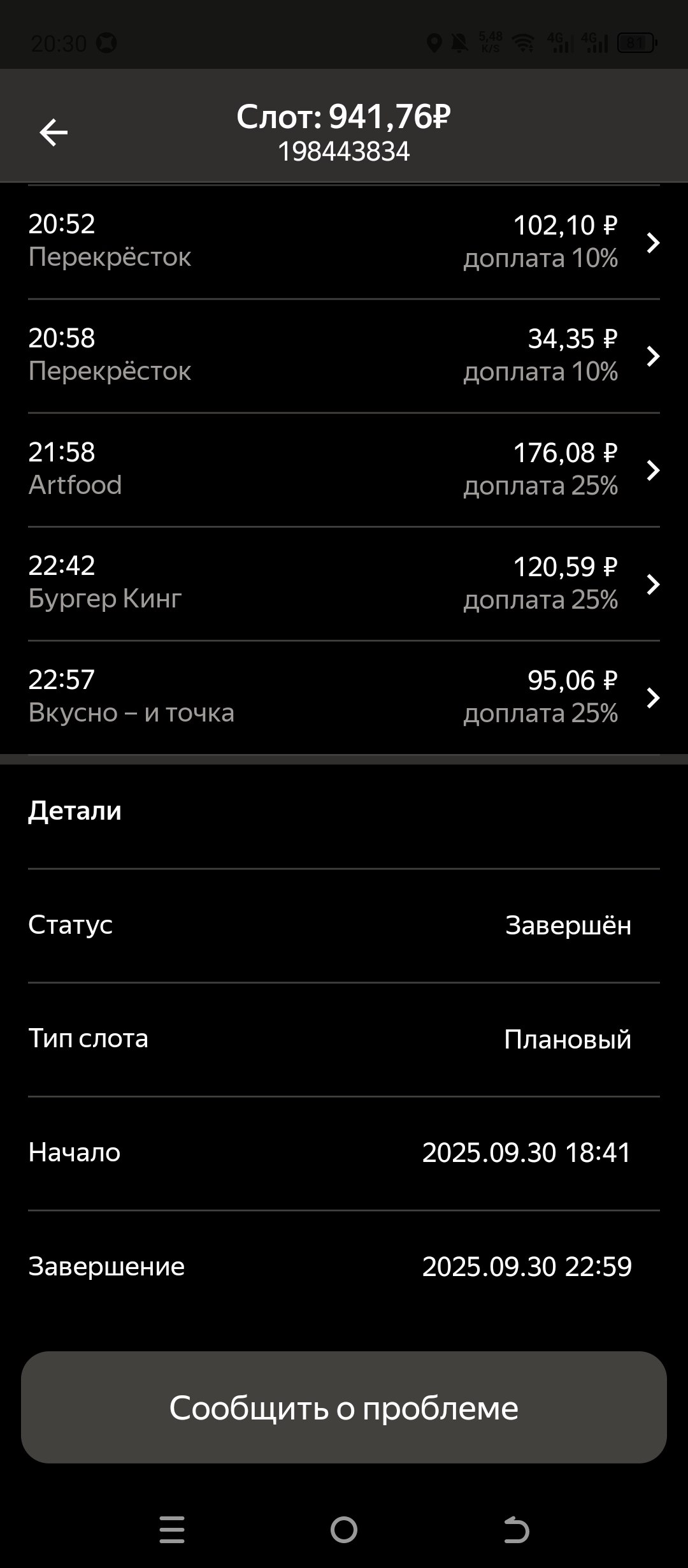Go to the system home screen
This screenshot has width=688, height=1568.
[344, 1530]
